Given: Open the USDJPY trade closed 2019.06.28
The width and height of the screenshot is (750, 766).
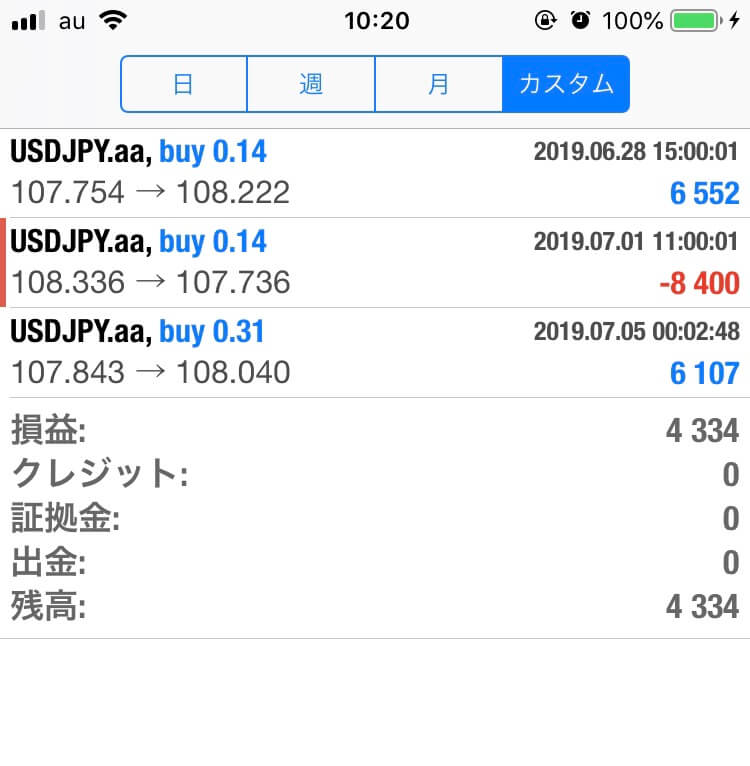Looking at the screenshot, I should coord(375,172).
